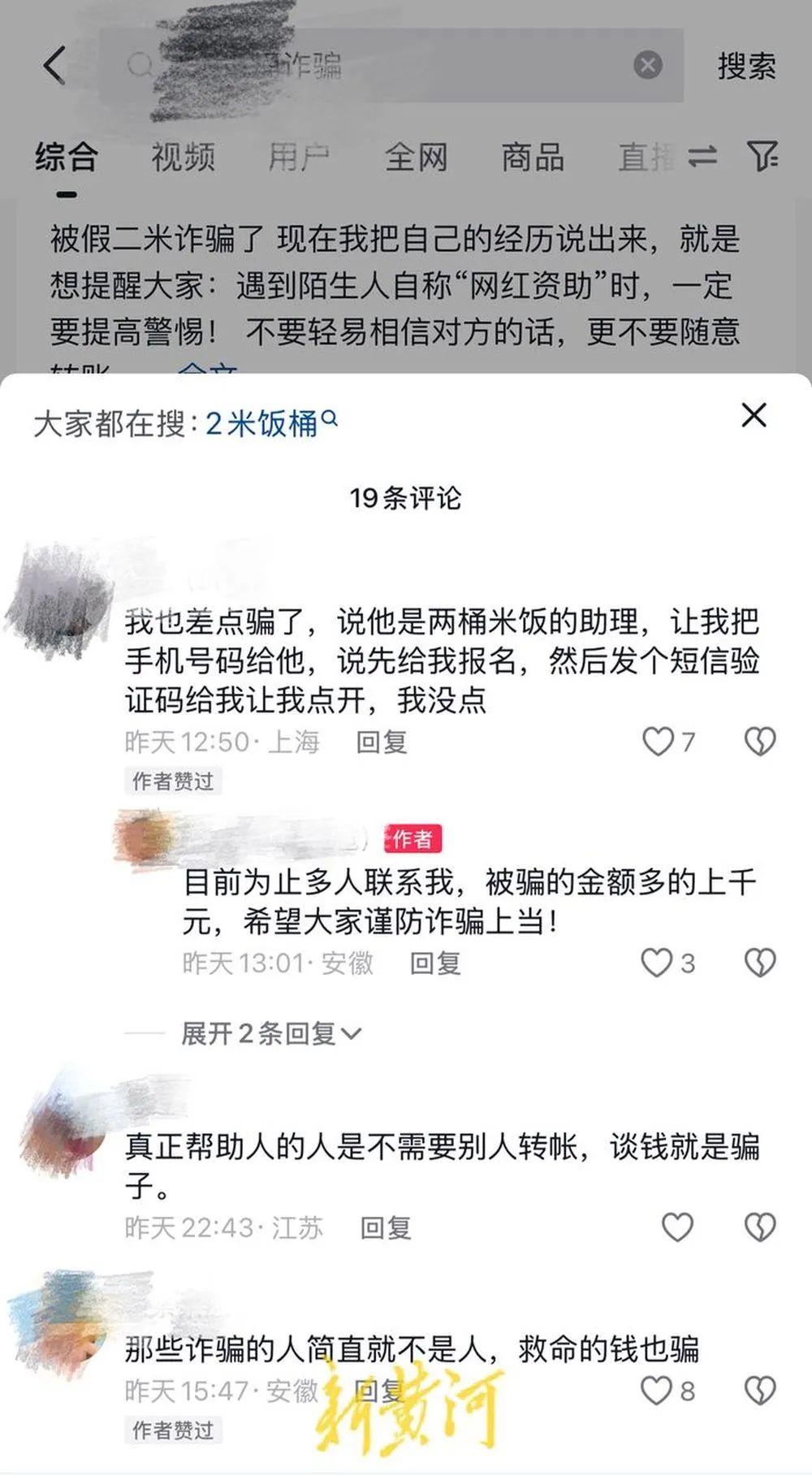
Task: Tap the 搜索 button
Action: [746, 66]
